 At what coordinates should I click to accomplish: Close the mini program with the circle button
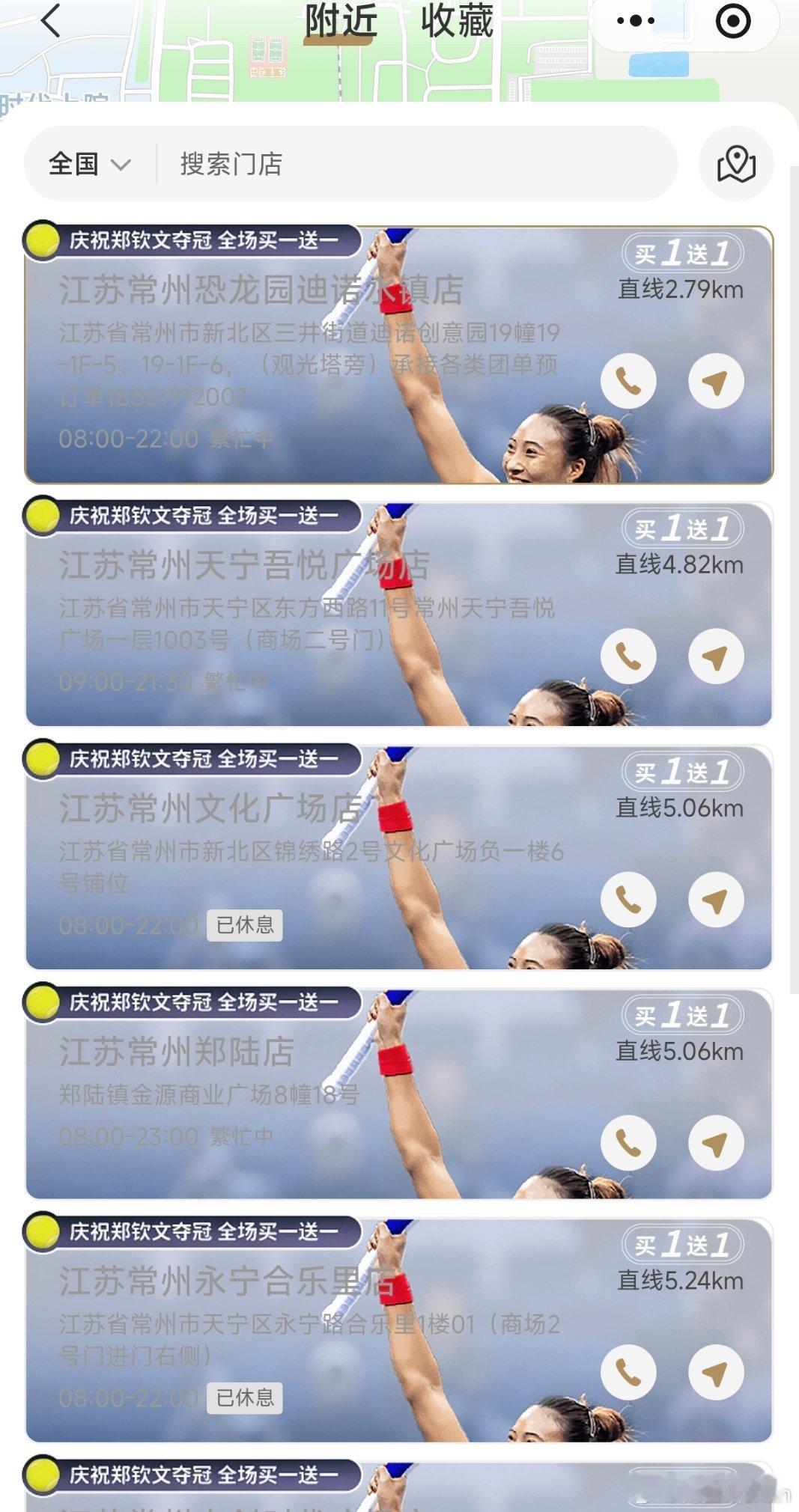tap(733, 21)
